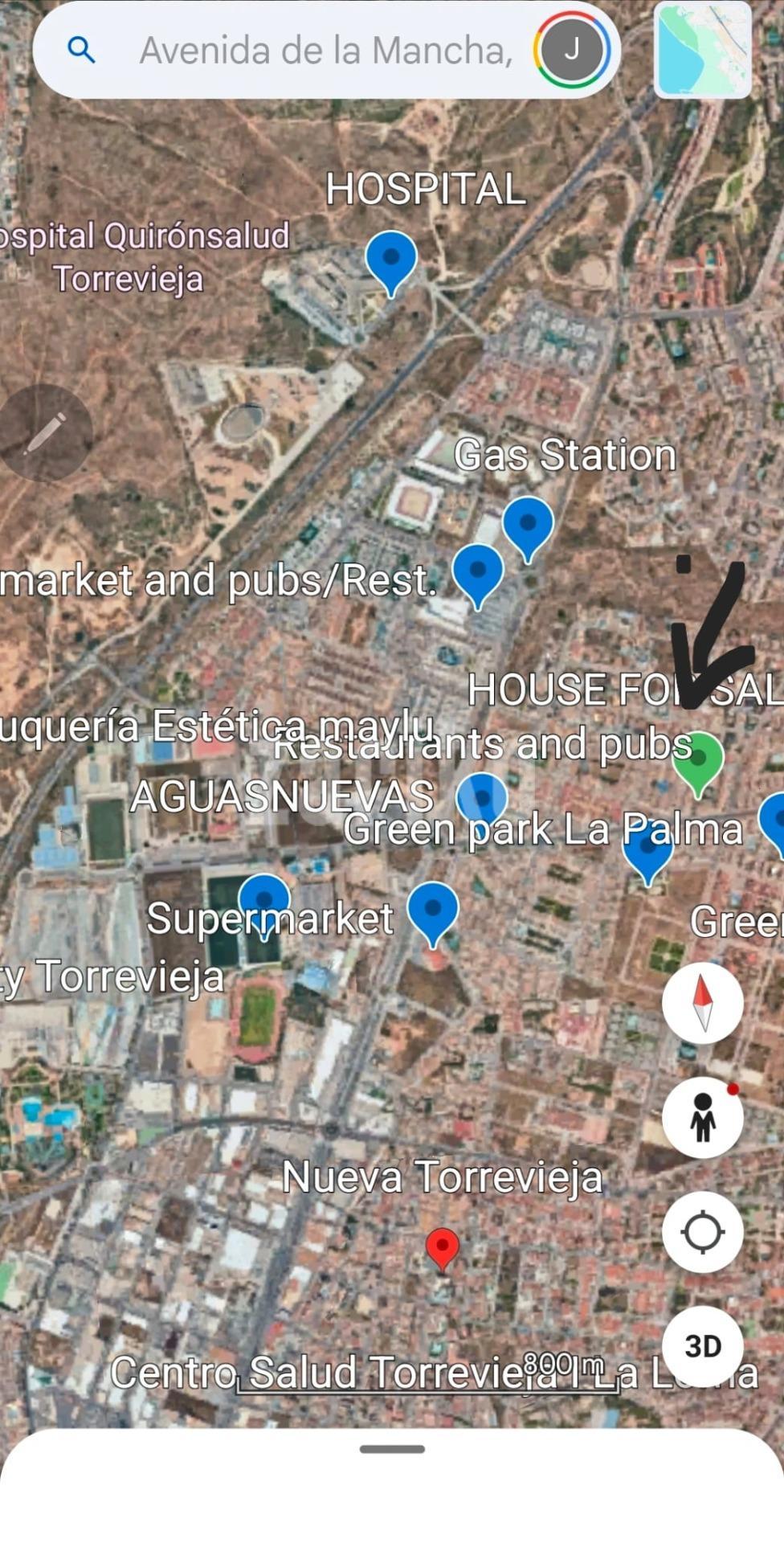
Task: Expand the bottom sheet handle
Action: point(392,1450)
